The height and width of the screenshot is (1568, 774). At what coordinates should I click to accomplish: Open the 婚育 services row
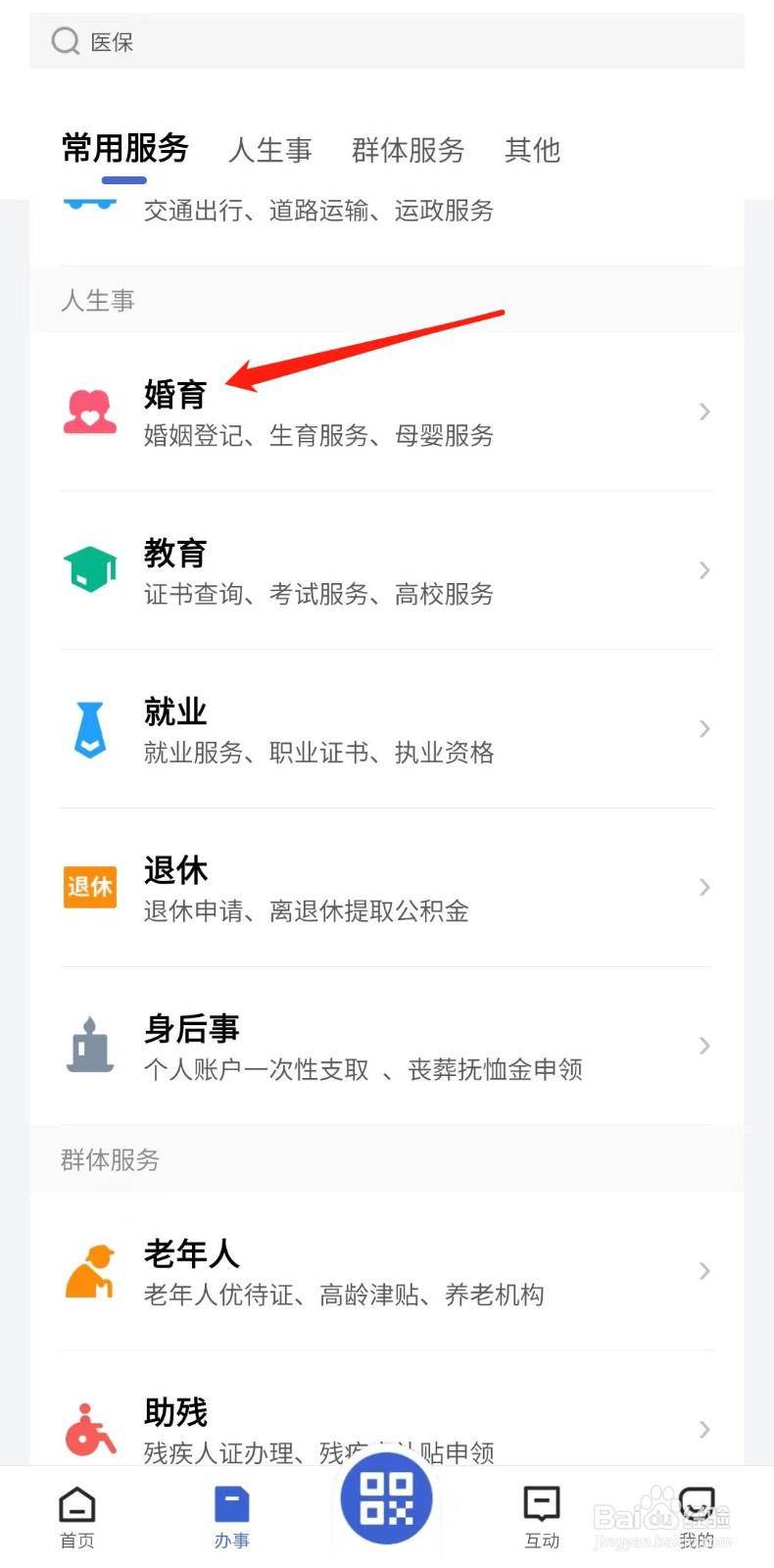click(x=386, y=412)
